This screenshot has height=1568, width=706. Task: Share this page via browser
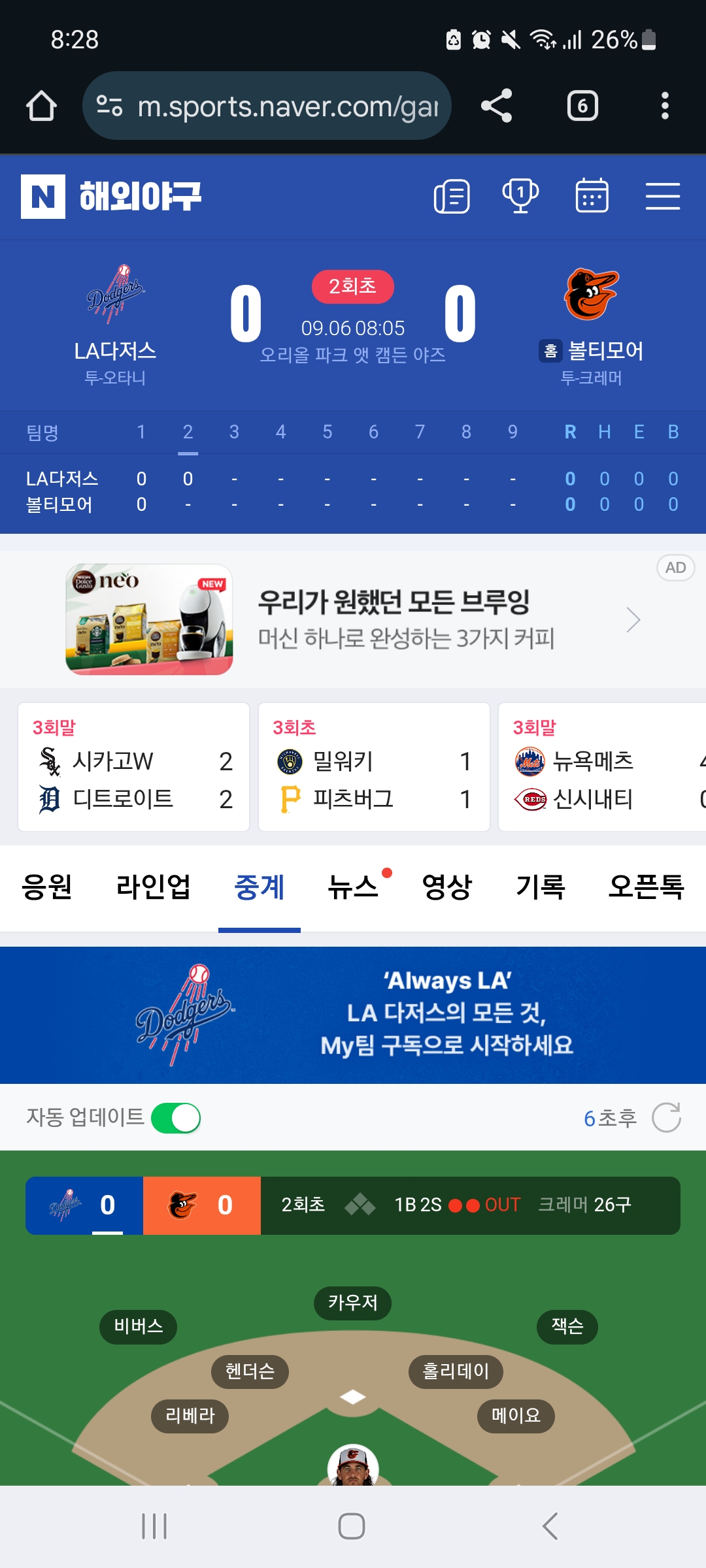point(497,106)
